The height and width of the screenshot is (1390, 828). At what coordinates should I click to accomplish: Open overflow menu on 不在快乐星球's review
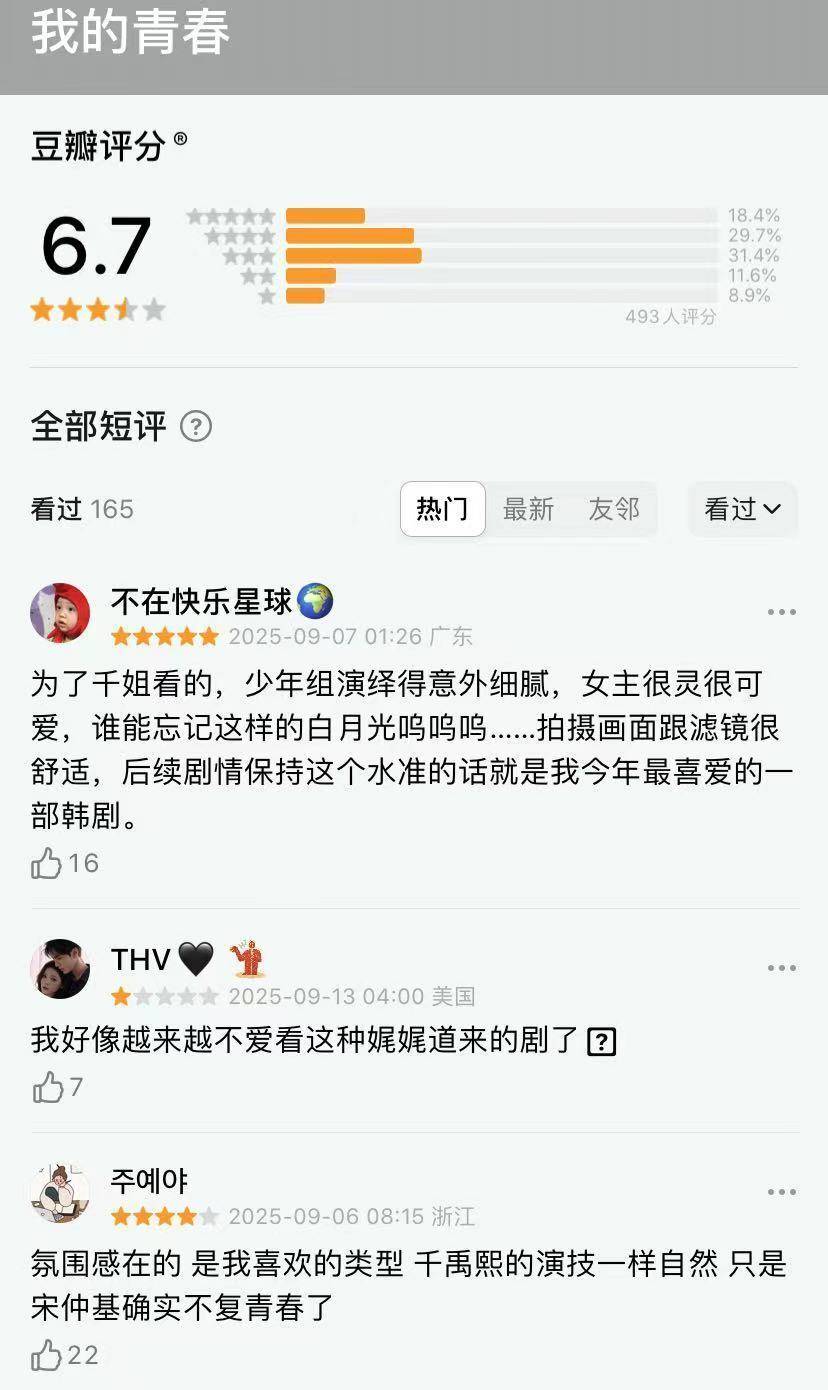point(781,612)
